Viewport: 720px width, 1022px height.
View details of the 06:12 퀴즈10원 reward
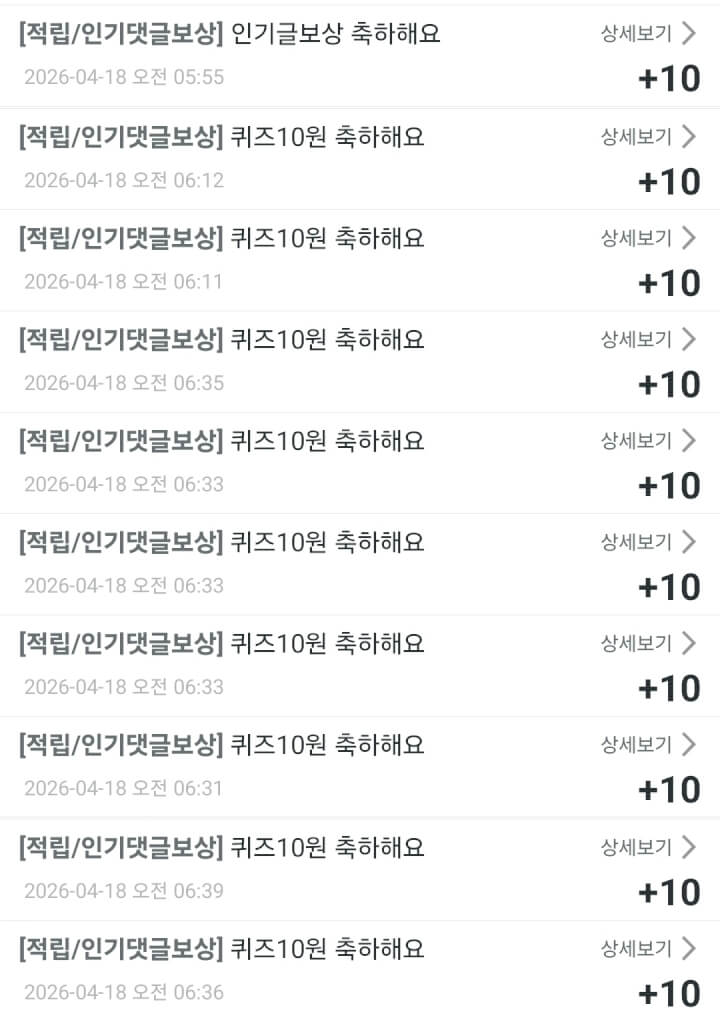click(647, 137)
